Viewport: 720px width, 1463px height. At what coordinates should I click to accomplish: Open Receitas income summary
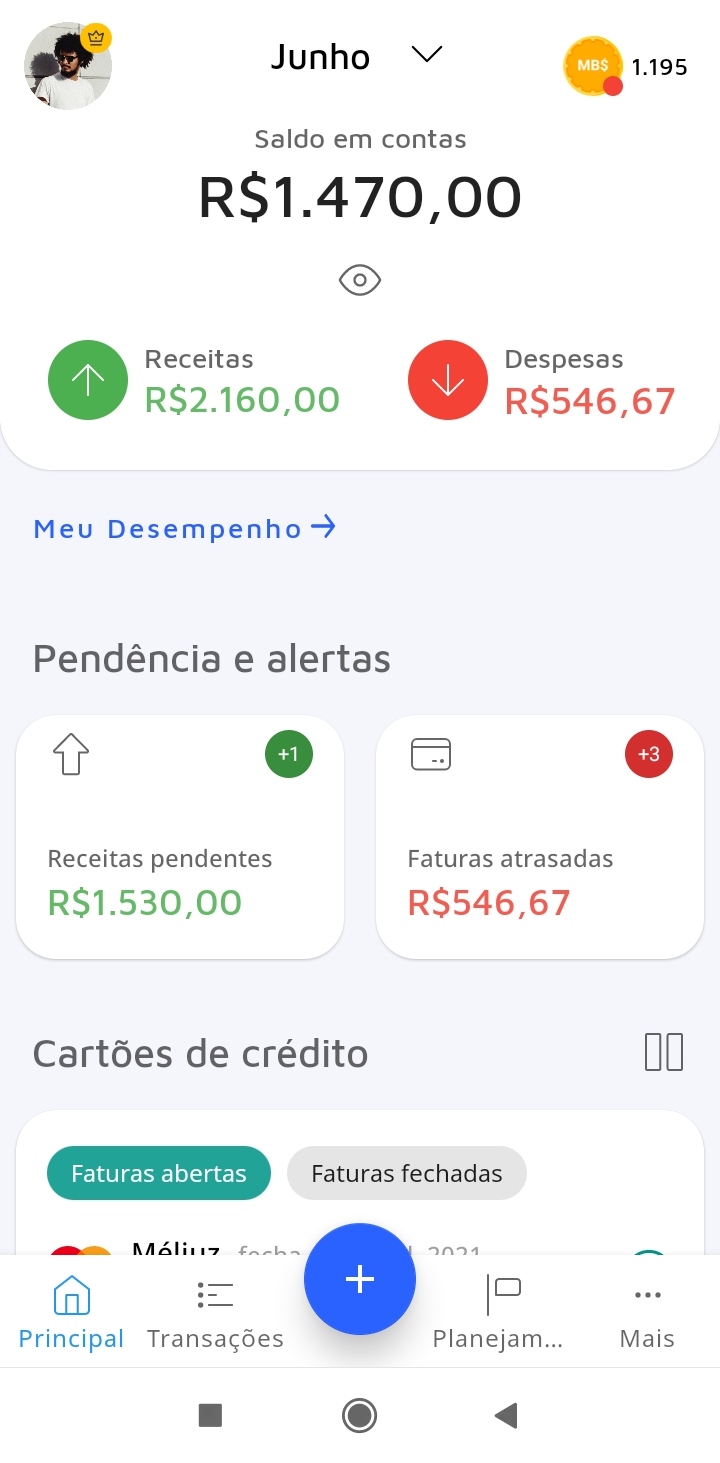pos(195,381)
